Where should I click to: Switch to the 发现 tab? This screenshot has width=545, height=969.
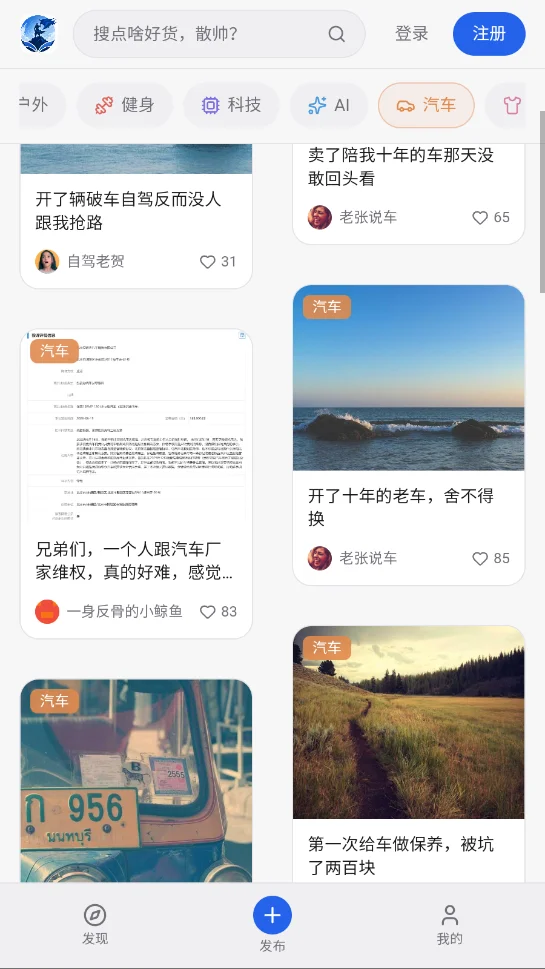coord(95,925)
